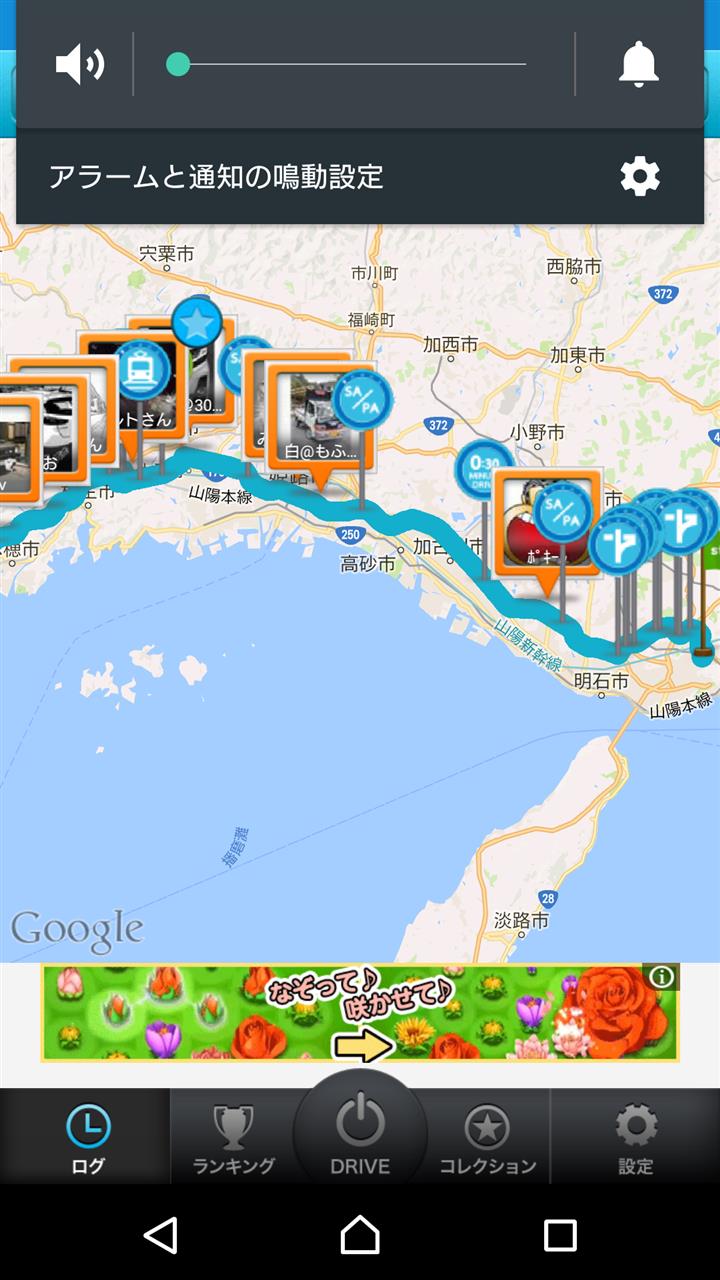Tap the blue star marker on the map
This screenshot has width=720, height=1280.
coord(197,323)
